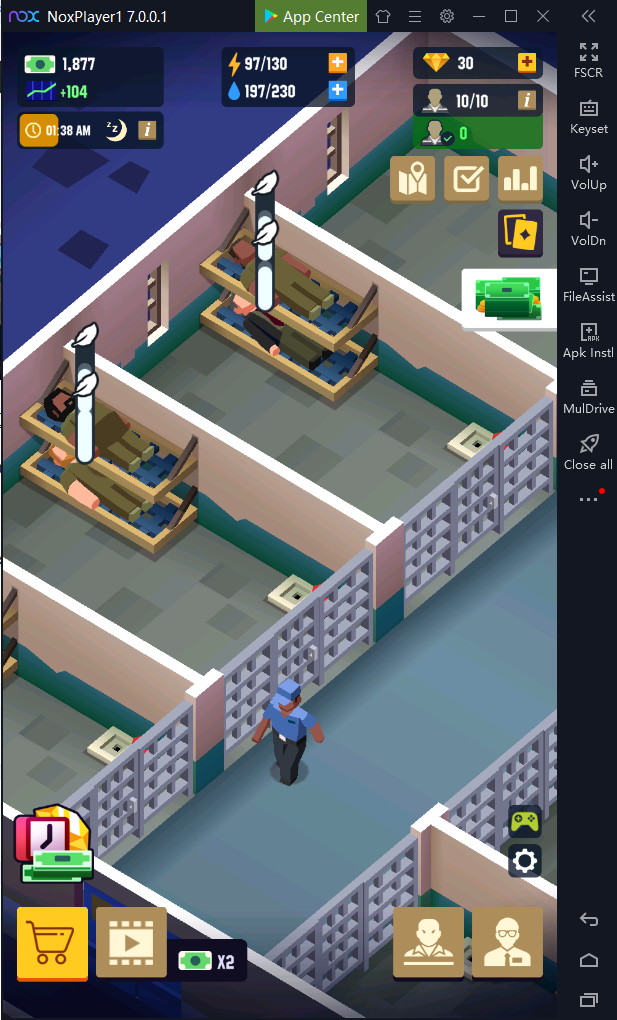Open game settings gear
Image resolution: width=617 pixels, height=1020 pixels.
(525, 860)
